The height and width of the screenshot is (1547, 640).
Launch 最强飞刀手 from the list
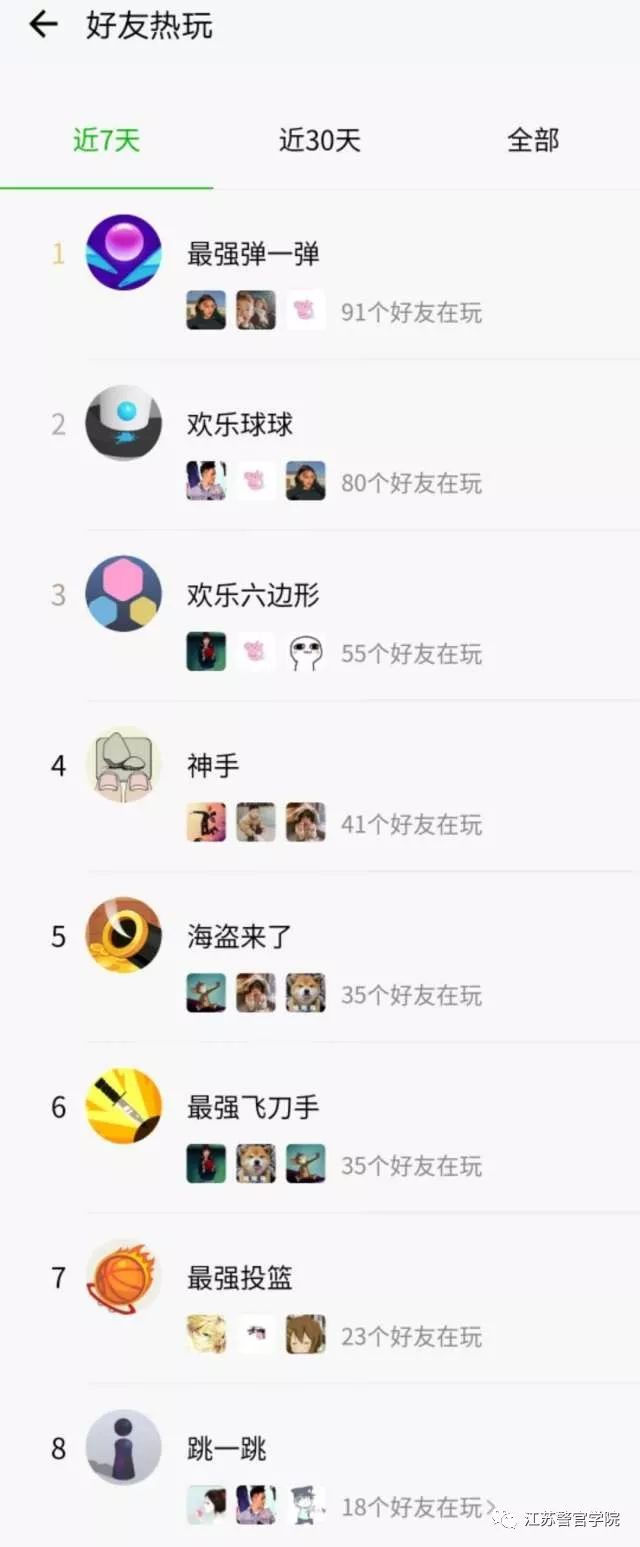pyautogui.click(x=253, y=1107)
